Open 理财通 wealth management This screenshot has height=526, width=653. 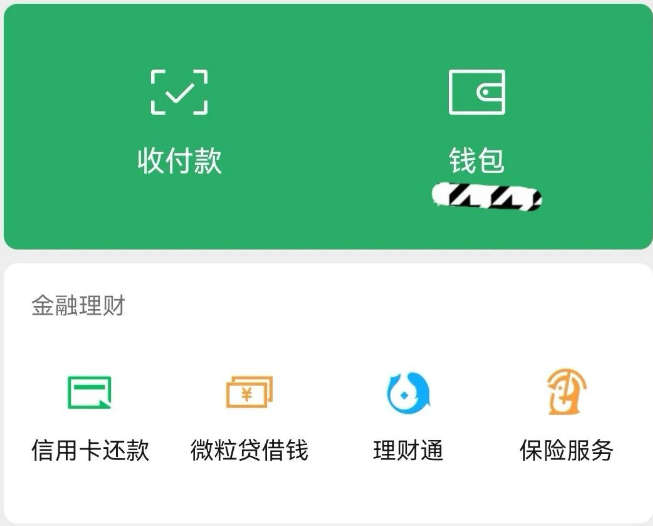tap(408, 416)
